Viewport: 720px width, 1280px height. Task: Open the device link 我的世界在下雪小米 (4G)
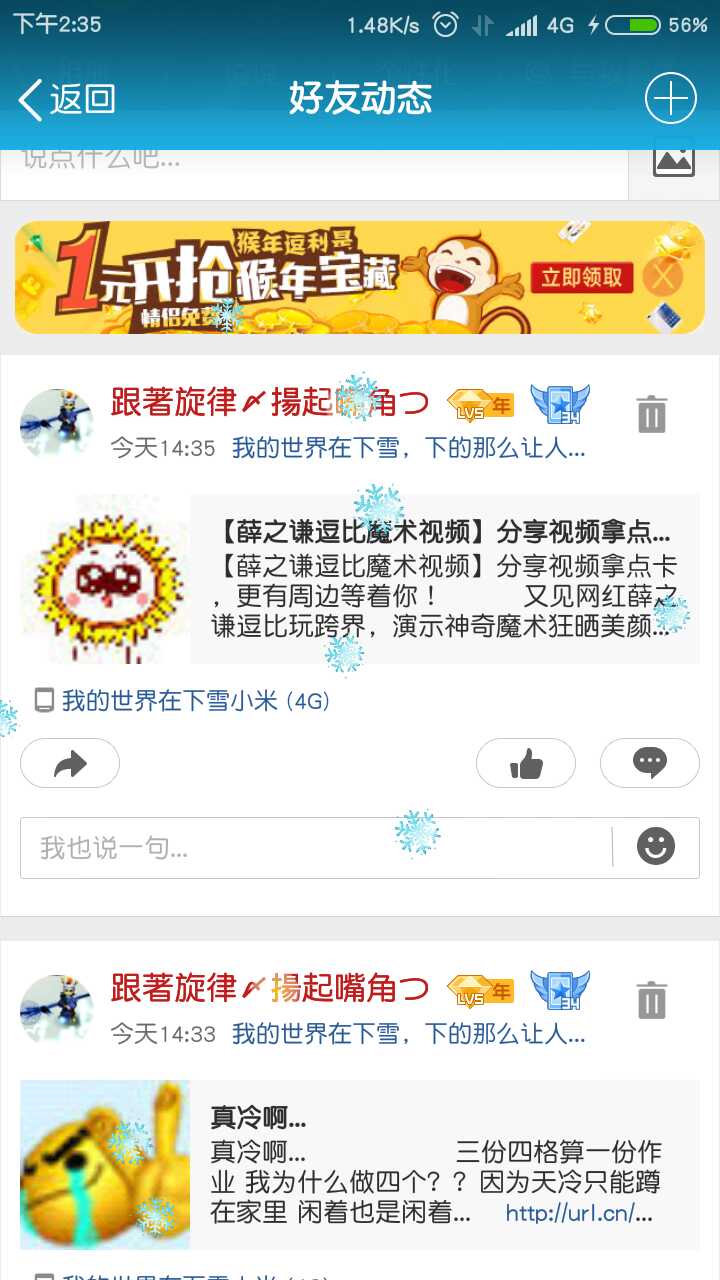tap(195, 701)
